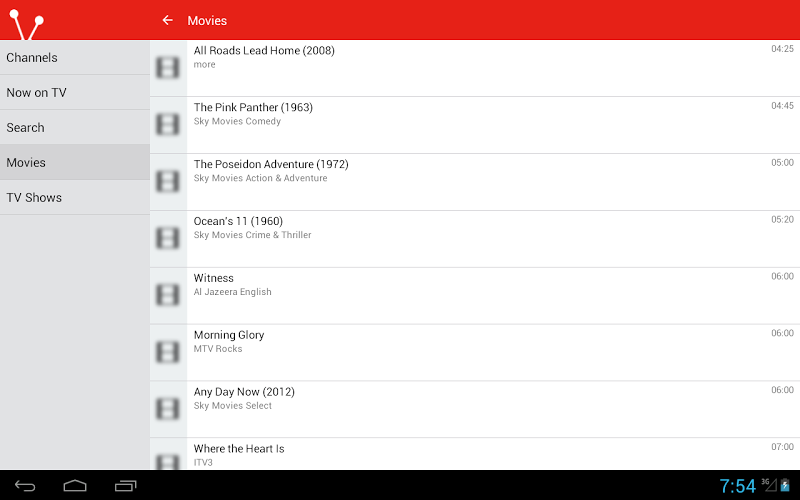Tap the back arrow next to Movies
The image size is (800, 500).
(167, 20)
